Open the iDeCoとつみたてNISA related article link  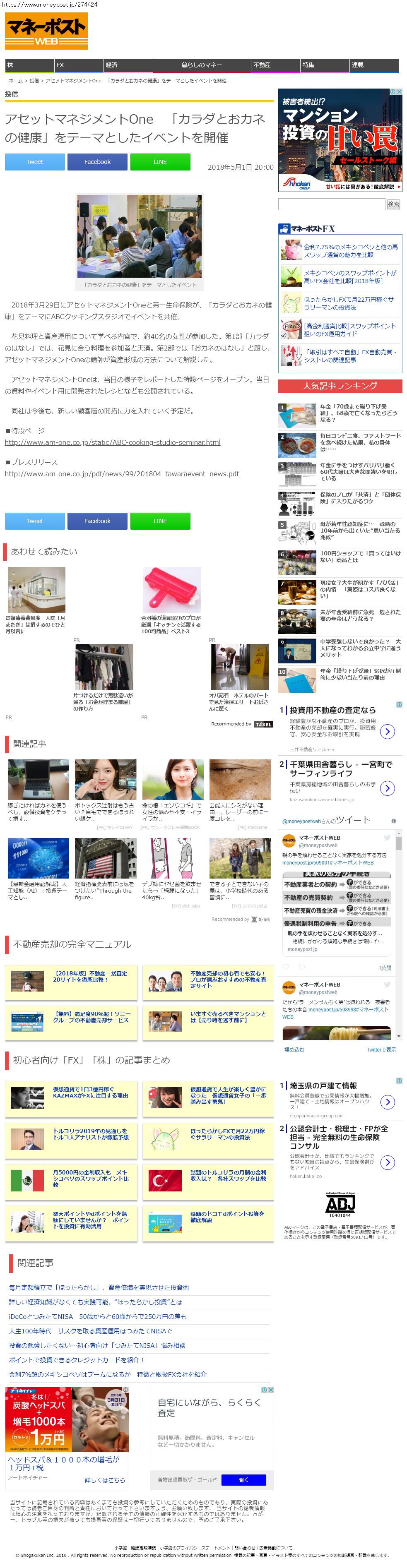pos(97,1316)
